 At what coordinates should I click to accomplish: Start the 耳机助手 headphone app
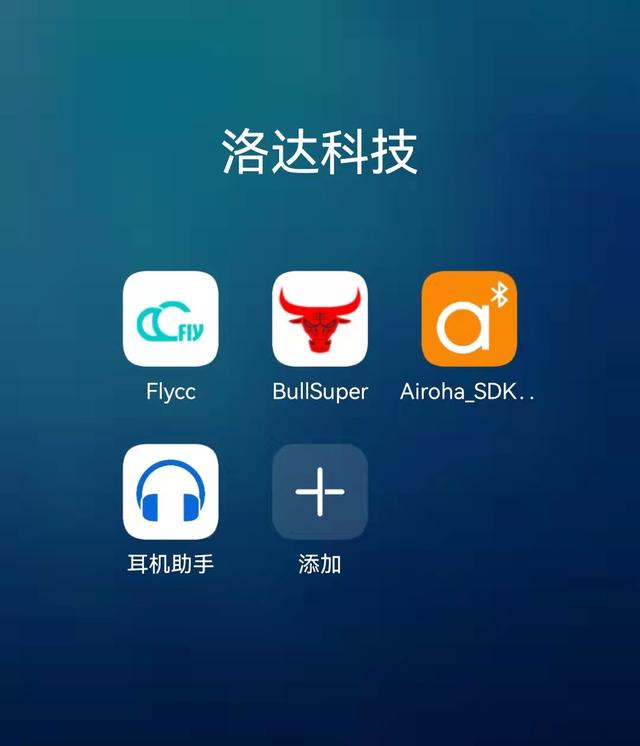[x=170, y=492]
